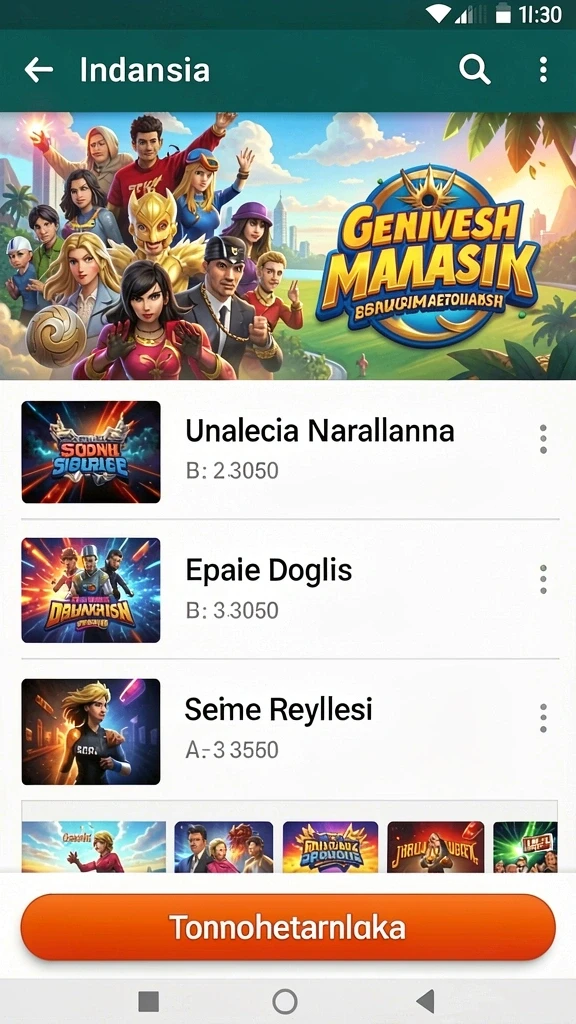Open the Epaie Doglis row

click(288, 590)
